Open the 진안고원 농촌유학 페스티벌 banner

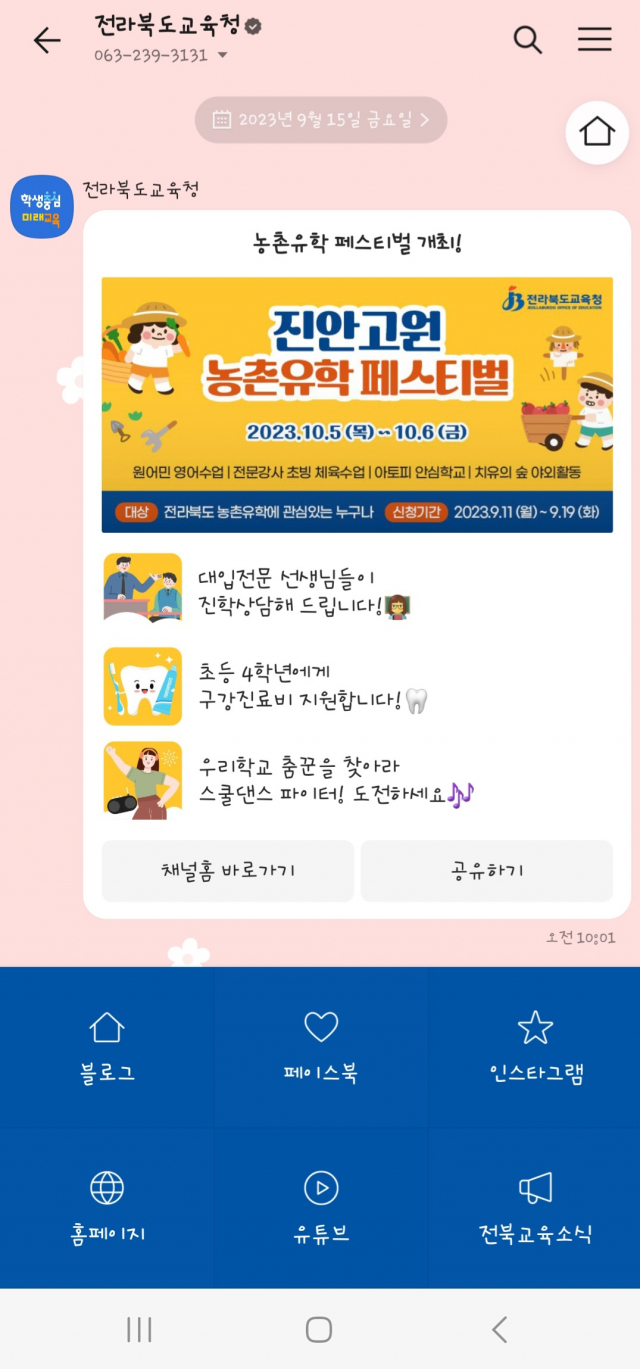click(357, 404)
